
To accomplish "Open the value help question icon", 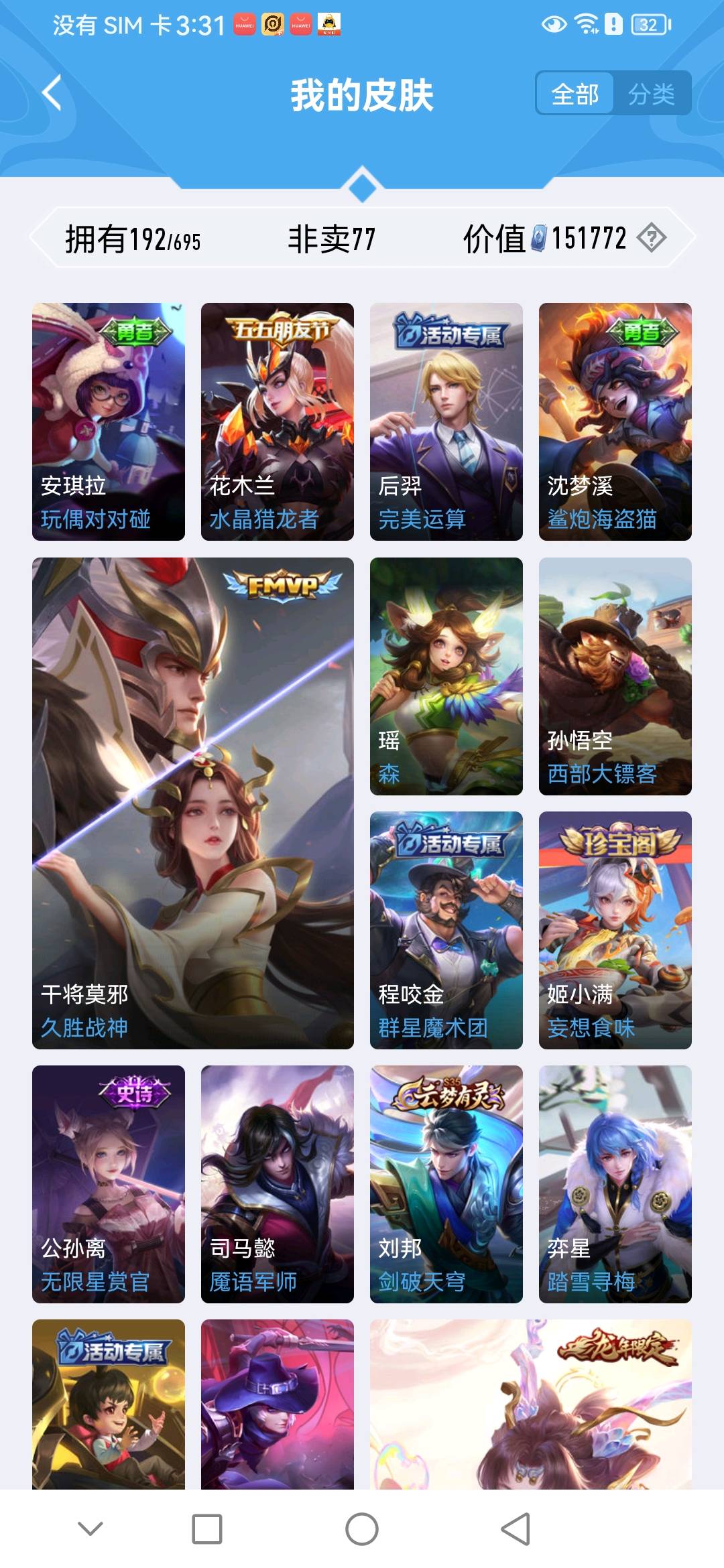I will (651, 237).
